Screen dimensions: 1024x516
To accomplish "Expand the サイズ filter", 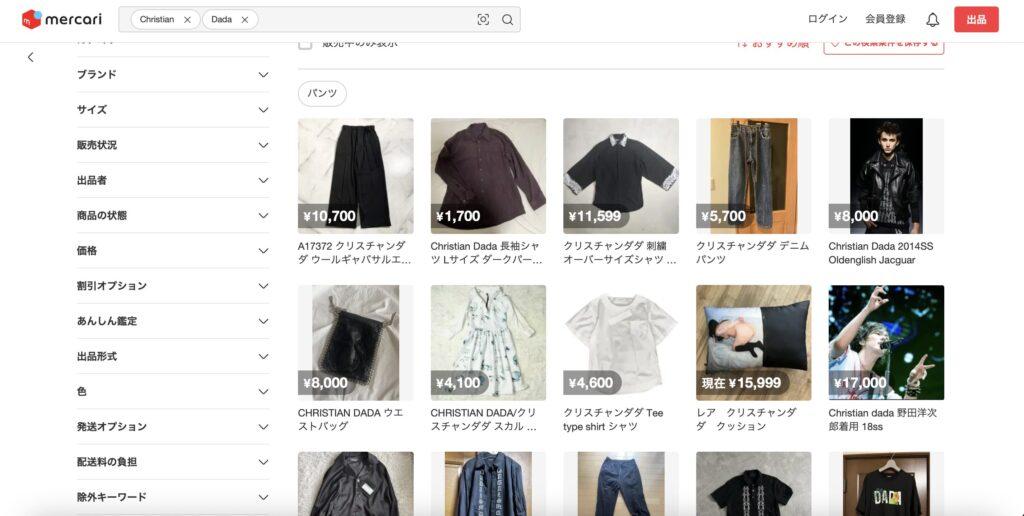I will point(172,110).
